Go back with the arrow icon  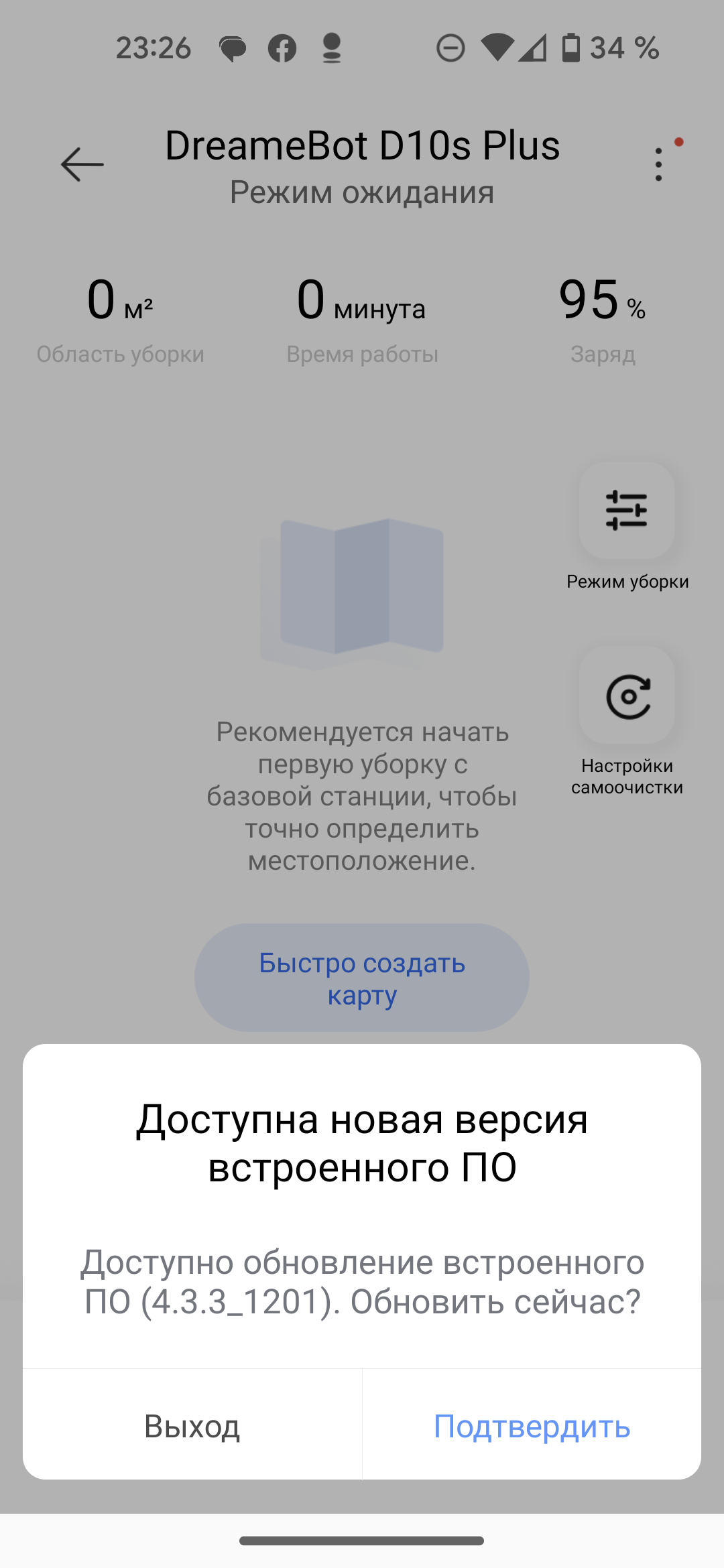click(82, 165)
